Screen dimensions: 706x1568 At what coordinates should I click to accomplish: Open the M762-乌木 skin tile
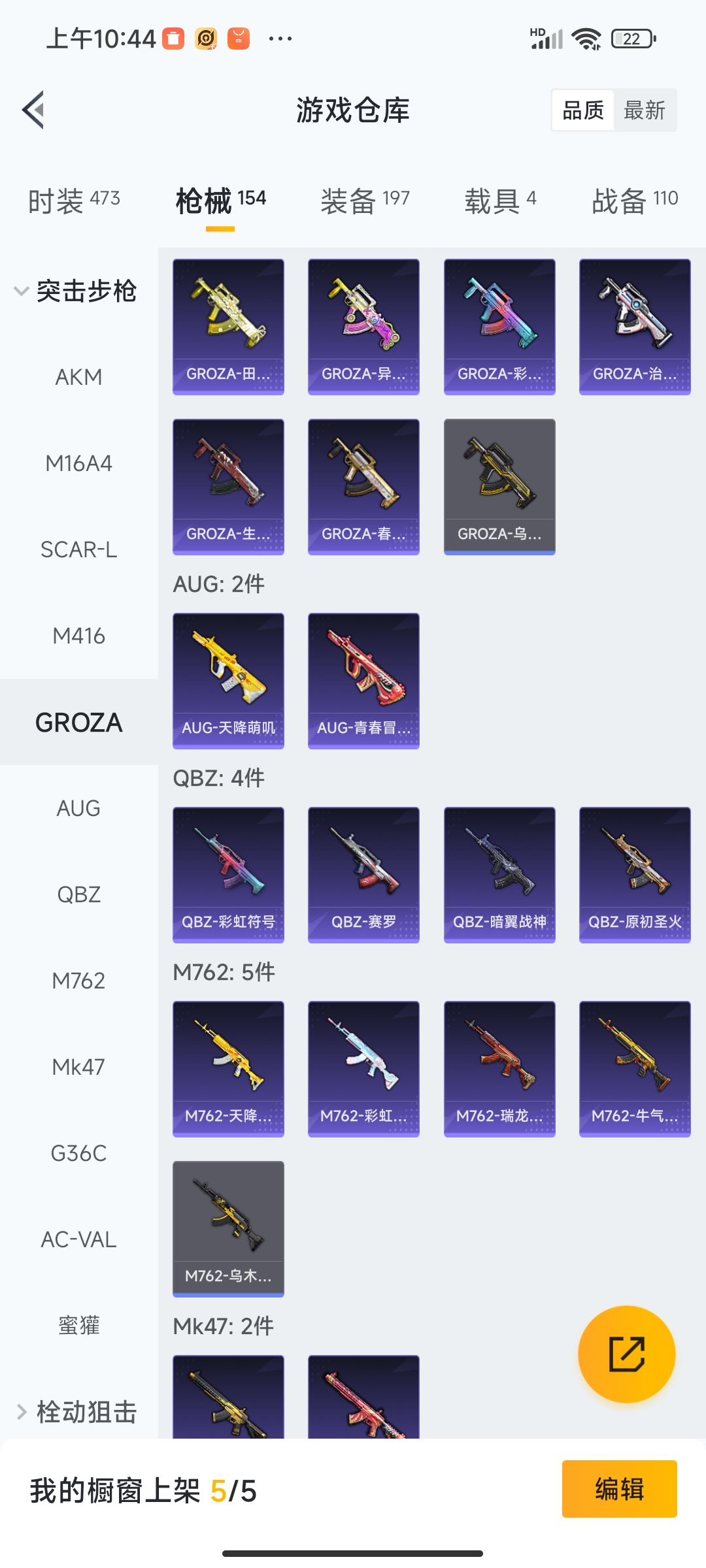[x=228, y=1228]
